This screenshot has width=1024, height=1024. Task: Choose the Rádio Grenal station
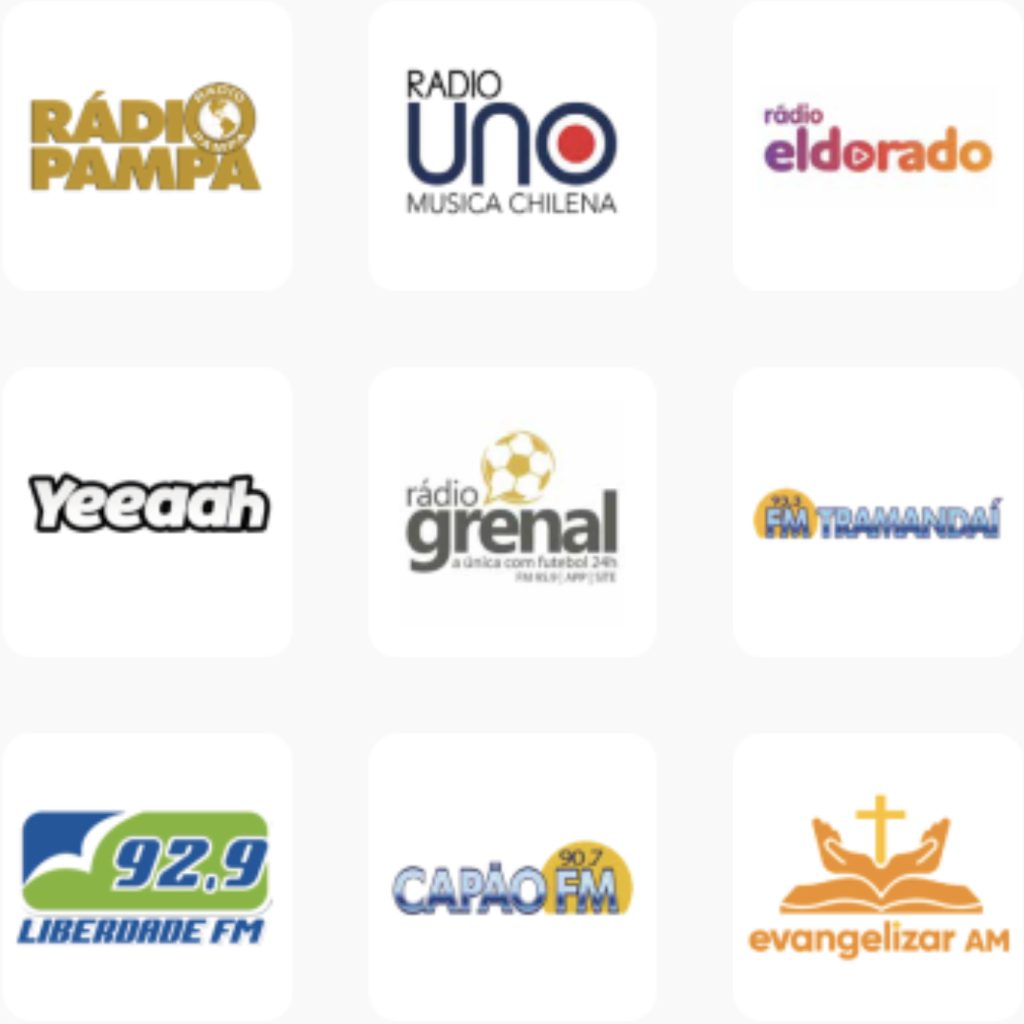[x=512, y=510]
